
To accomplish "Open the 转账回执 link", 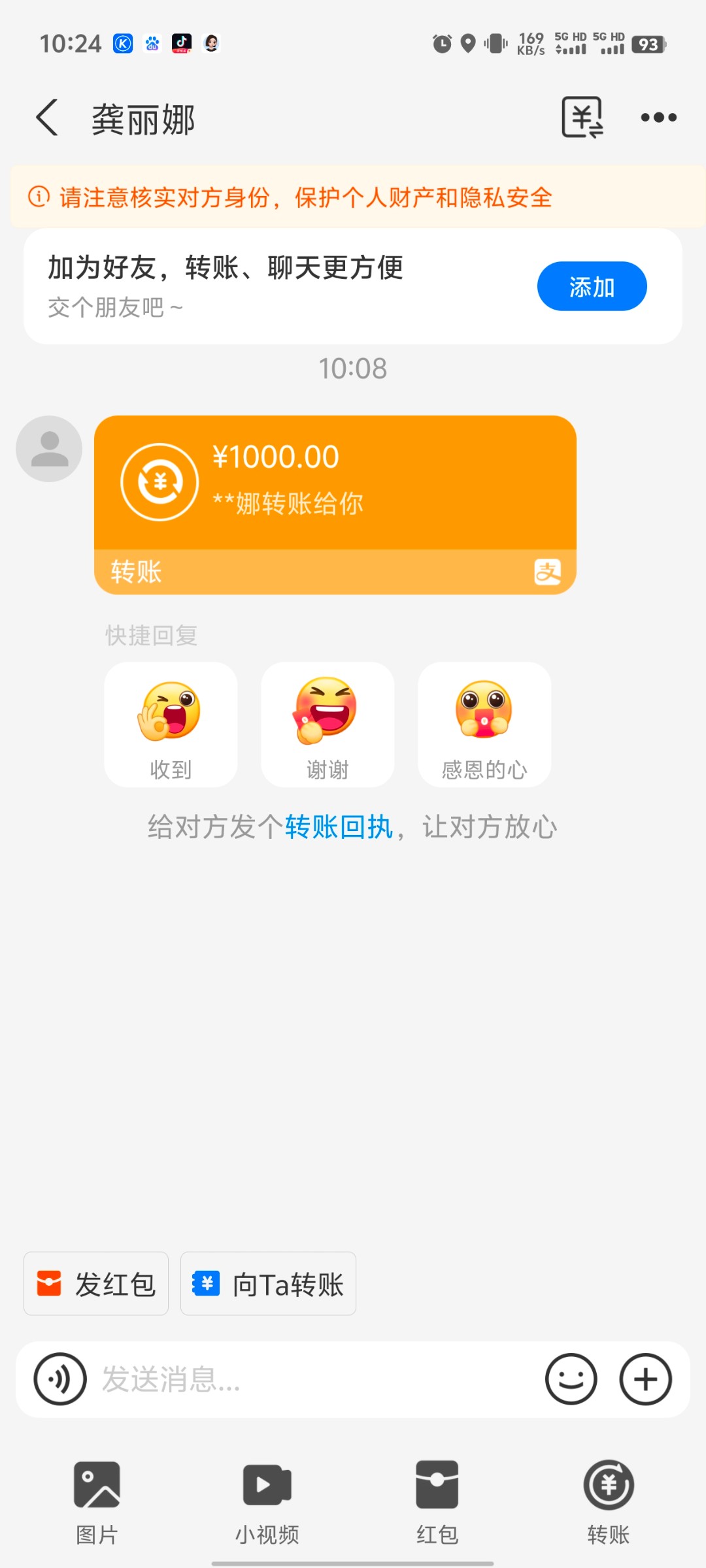I will pos(339,827).
